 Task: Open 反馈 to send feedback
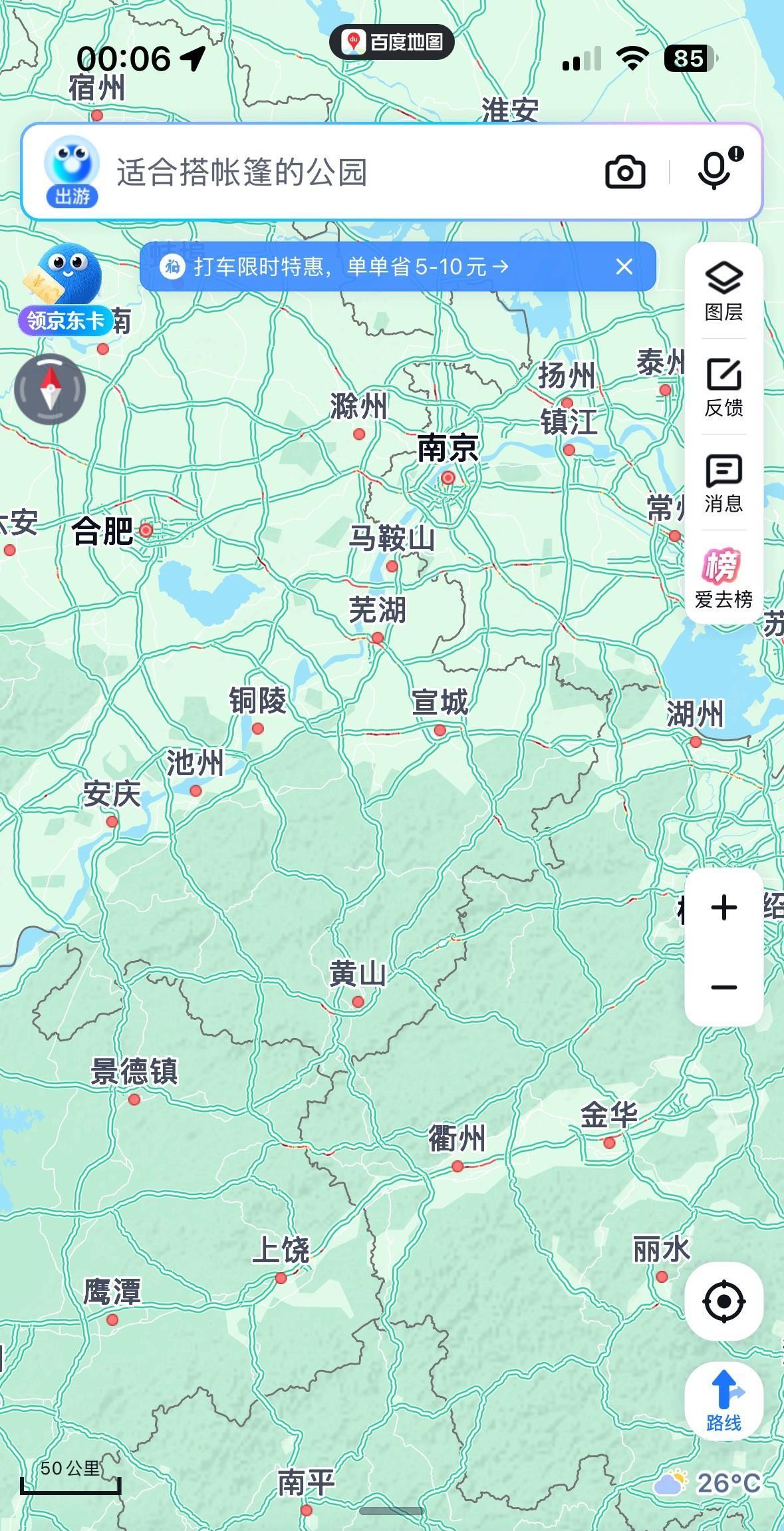coord(723,387)
